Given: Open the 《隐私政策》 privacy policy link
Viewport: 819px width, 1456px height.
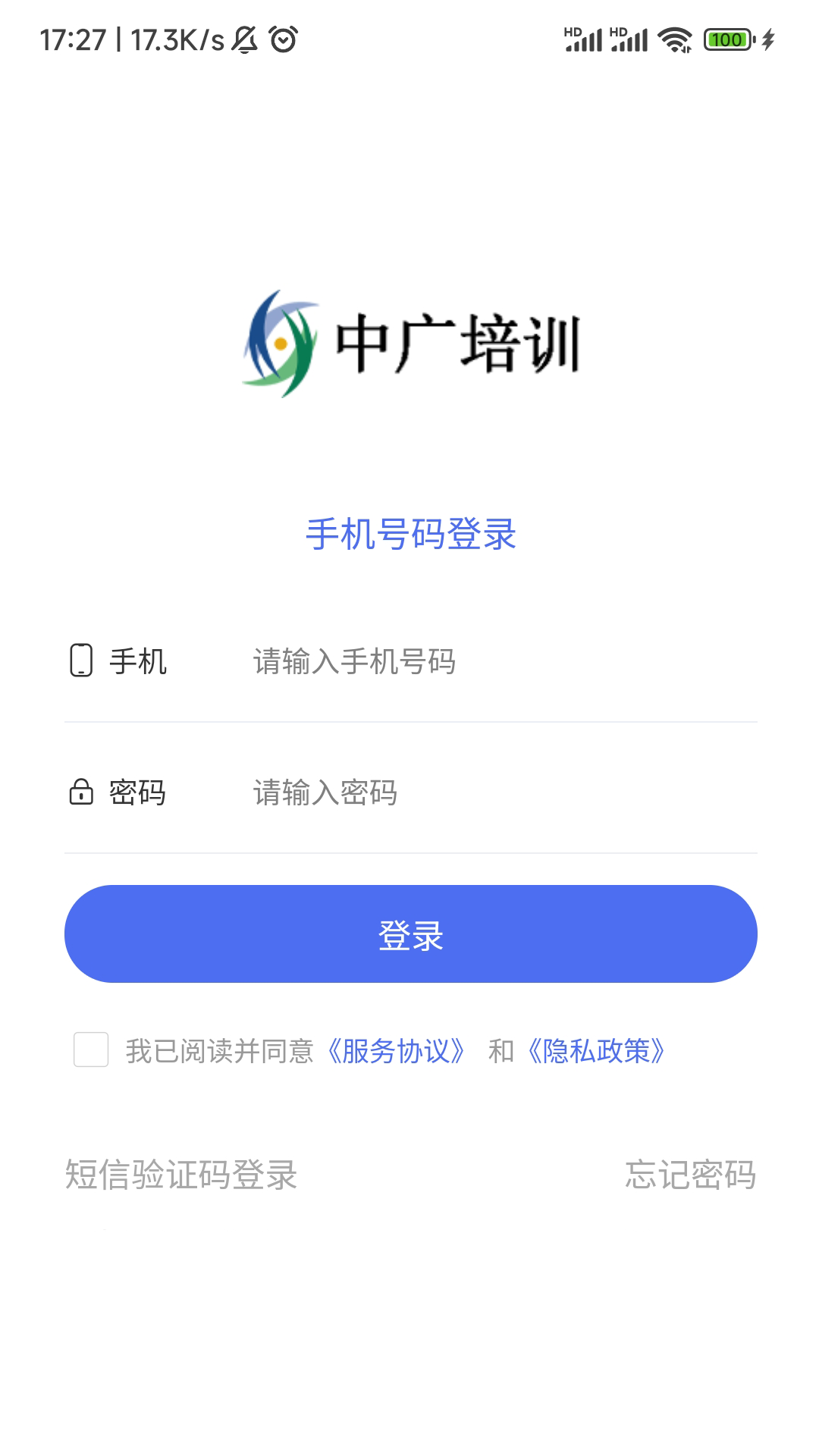Looking at the screenshot, I should pyautogui.click(x=597, y=1051).
